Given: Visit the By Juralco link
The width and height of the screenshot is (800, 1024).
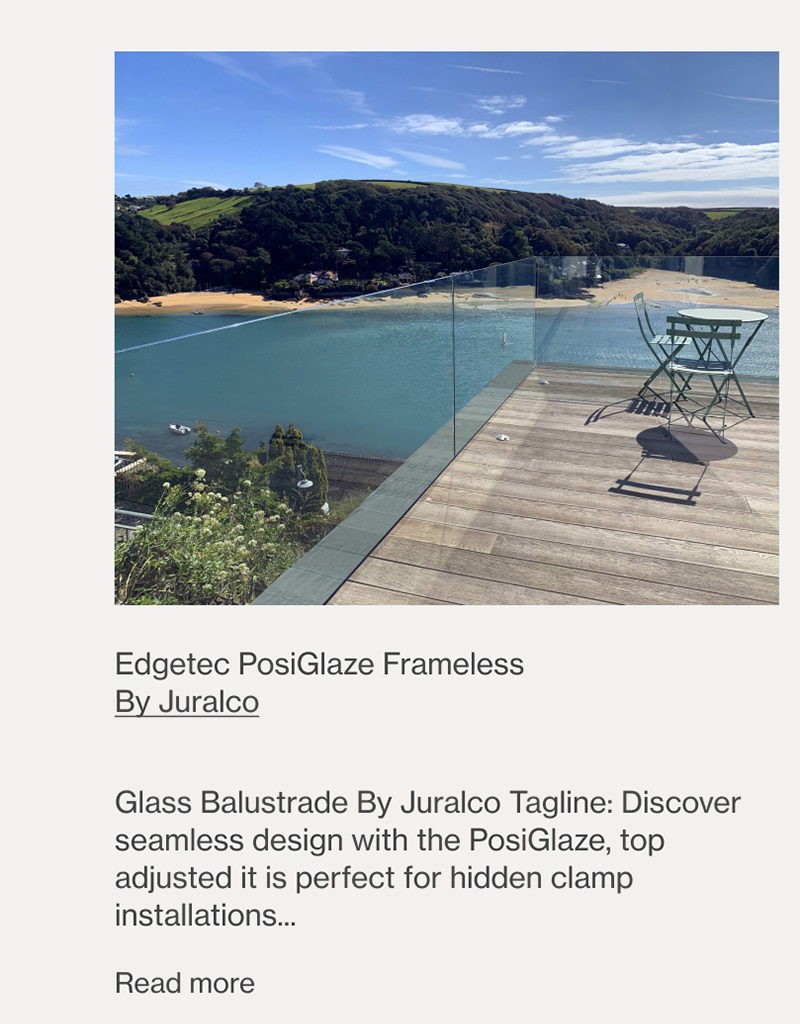Looking at the screenshot, I should point(187,702).
